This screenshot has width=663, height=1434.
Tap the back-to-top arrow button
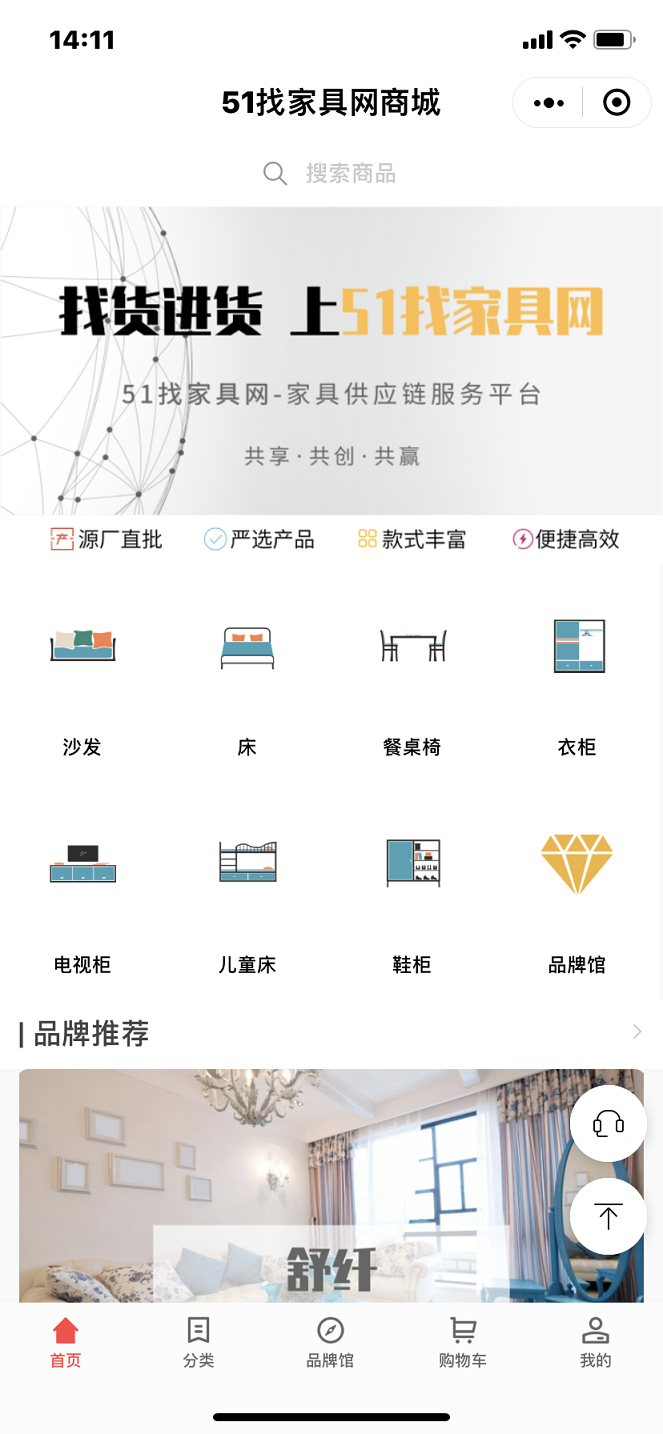[608, 1217]
